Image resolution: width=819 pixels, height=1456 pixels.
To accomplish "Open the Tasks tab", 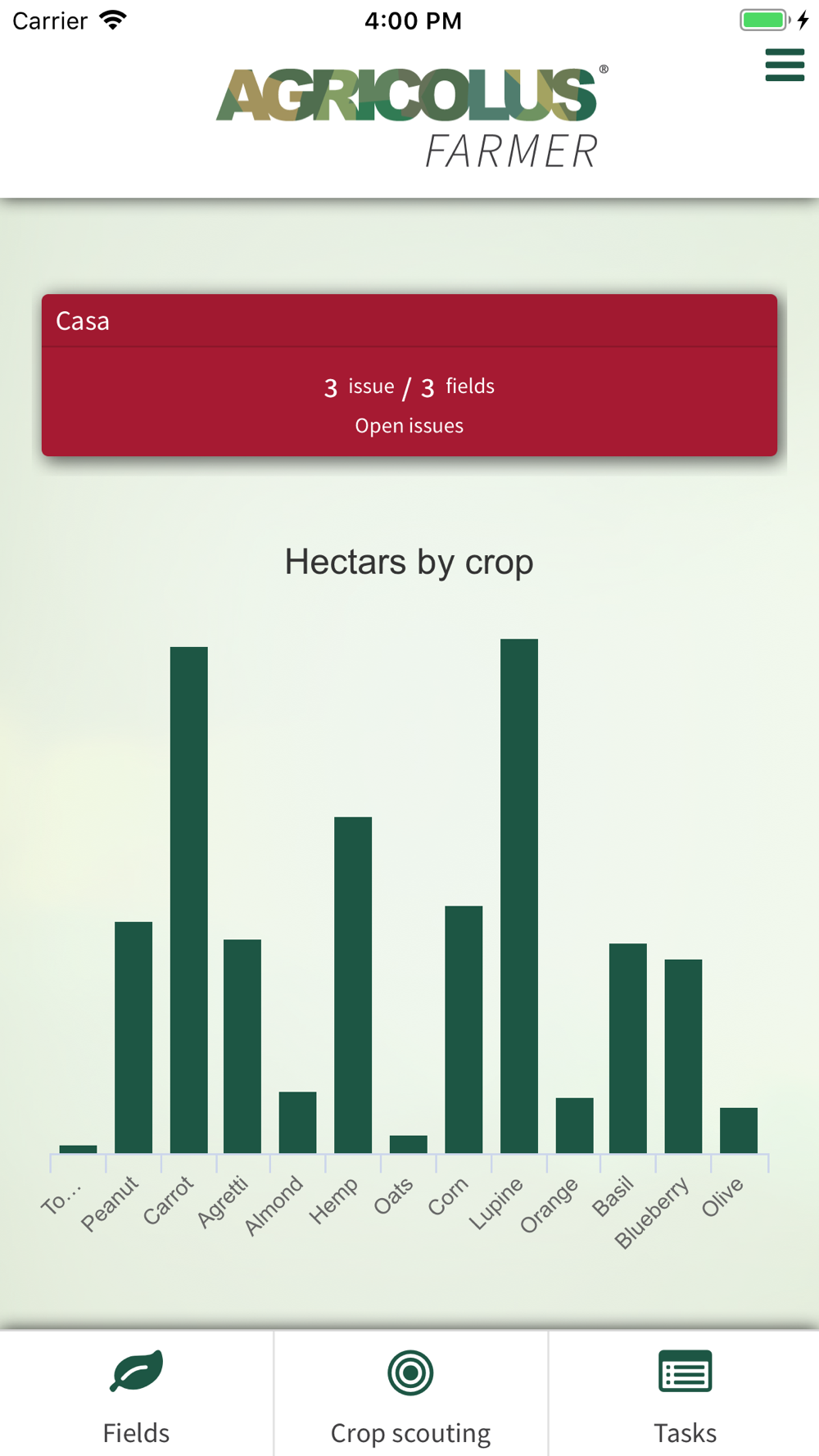I will tap(685, 1395).
